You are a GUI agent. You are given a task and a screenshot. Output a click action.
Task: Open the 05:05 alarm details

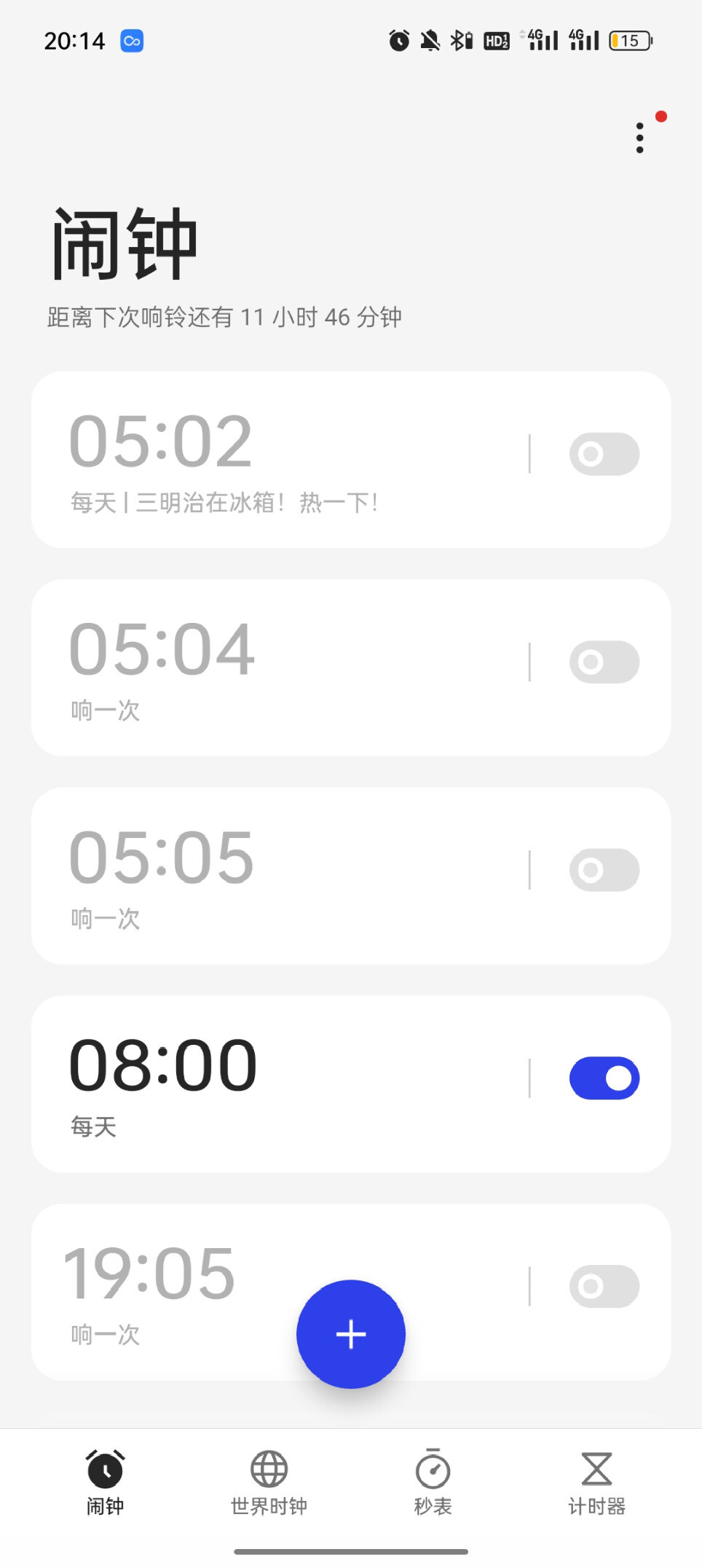tap(277, 874)
